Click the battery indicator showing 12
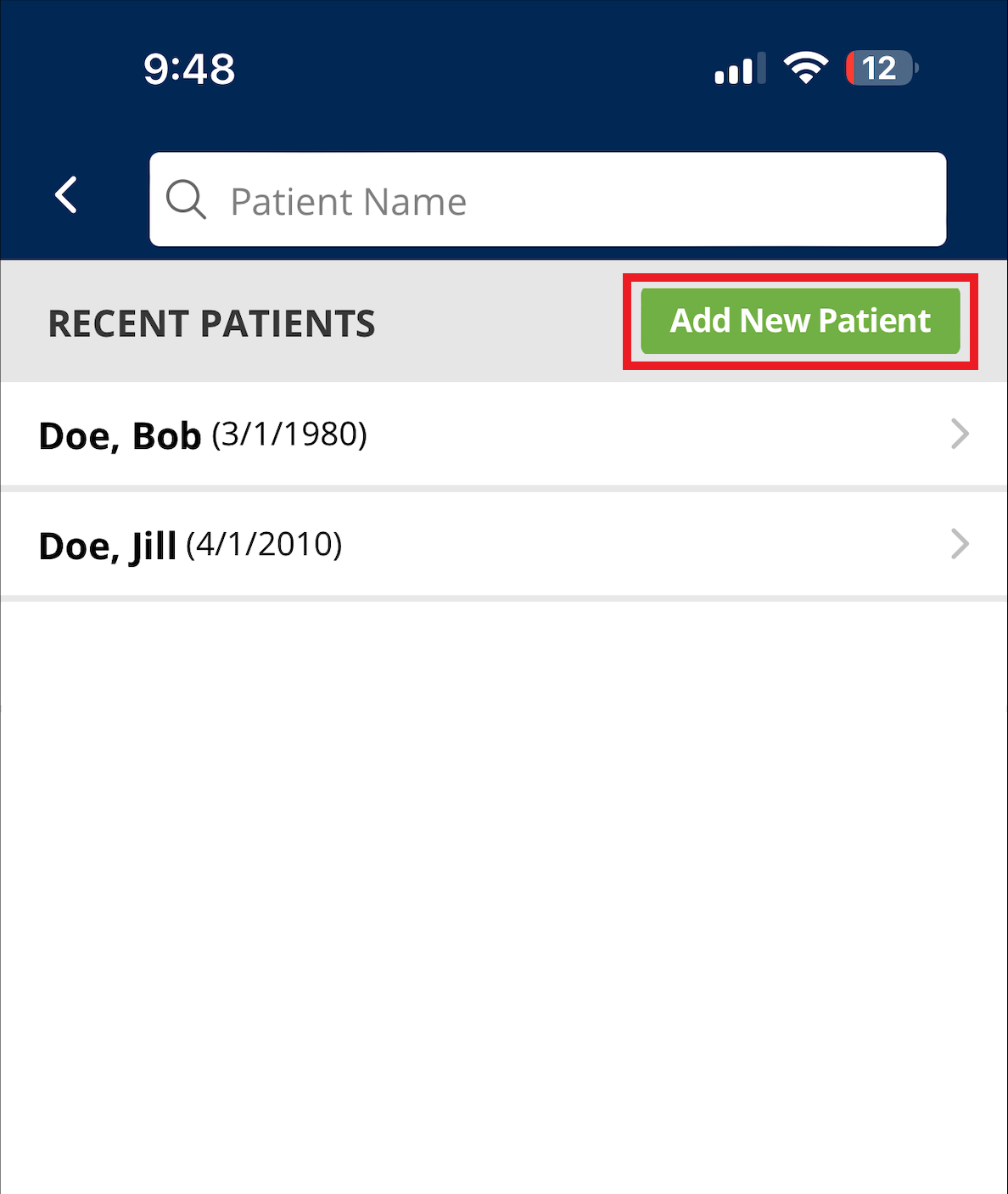1008x1194 pixels. click(x=878, y=68)
